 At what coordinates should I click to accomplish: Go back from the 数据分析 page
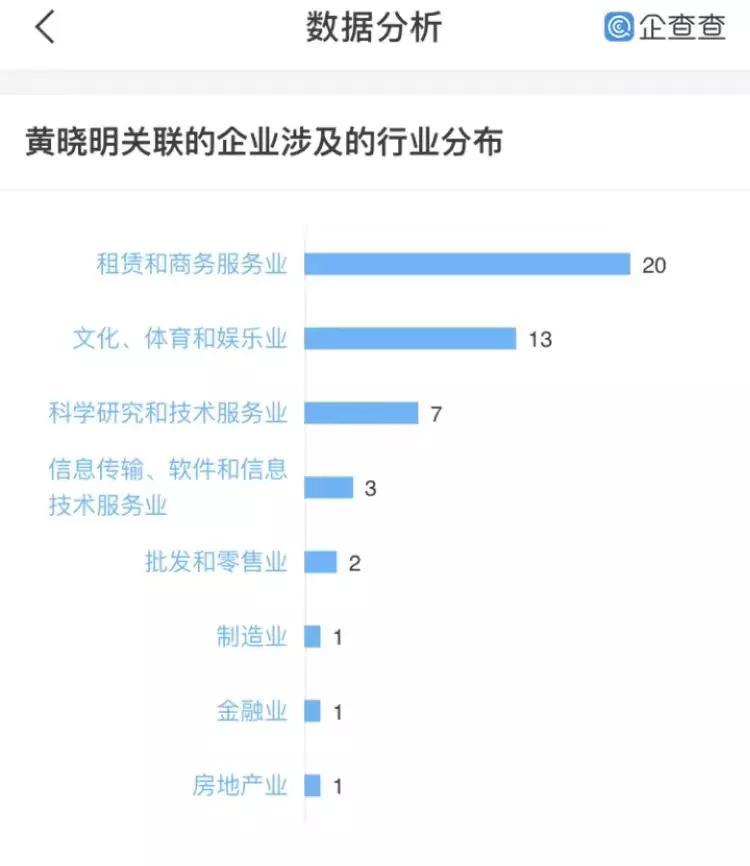point(45,28)
